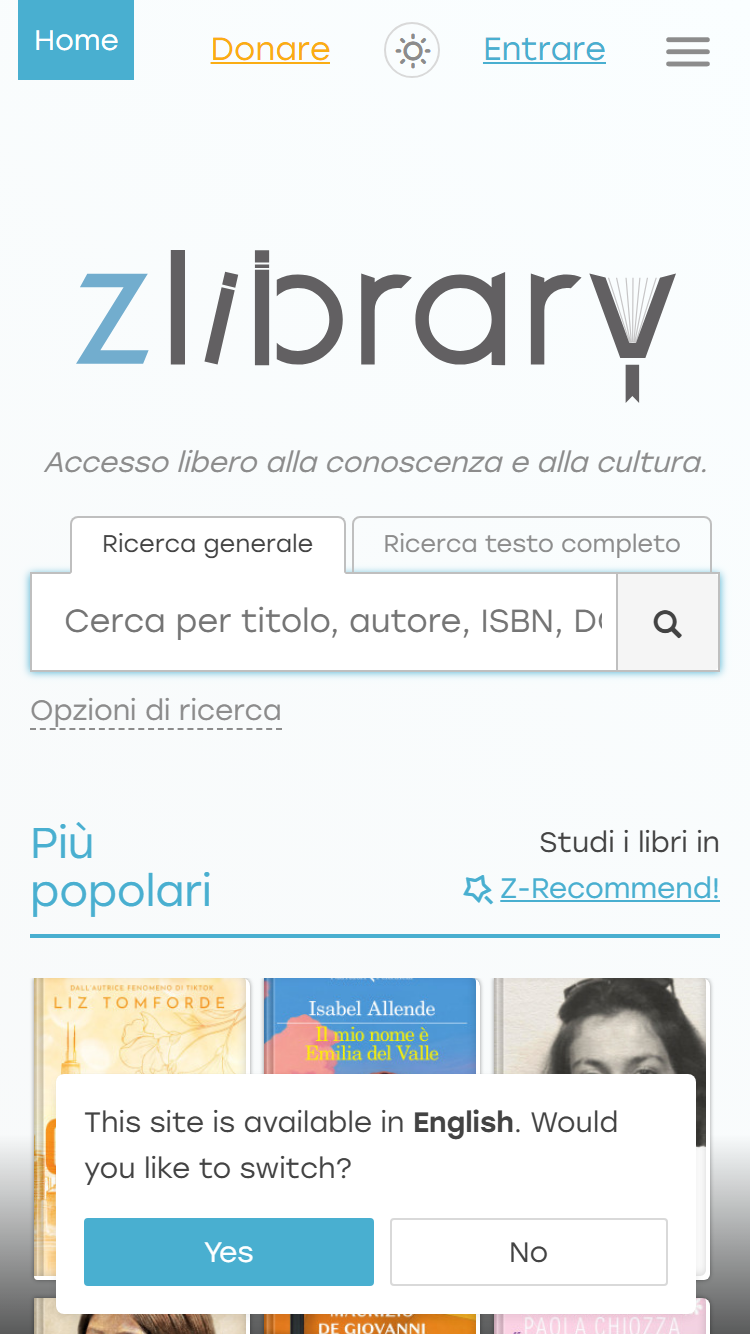The image size is (750, 1334).
Task: Confirm switching to English with Yes
Action: [229, 1252]
